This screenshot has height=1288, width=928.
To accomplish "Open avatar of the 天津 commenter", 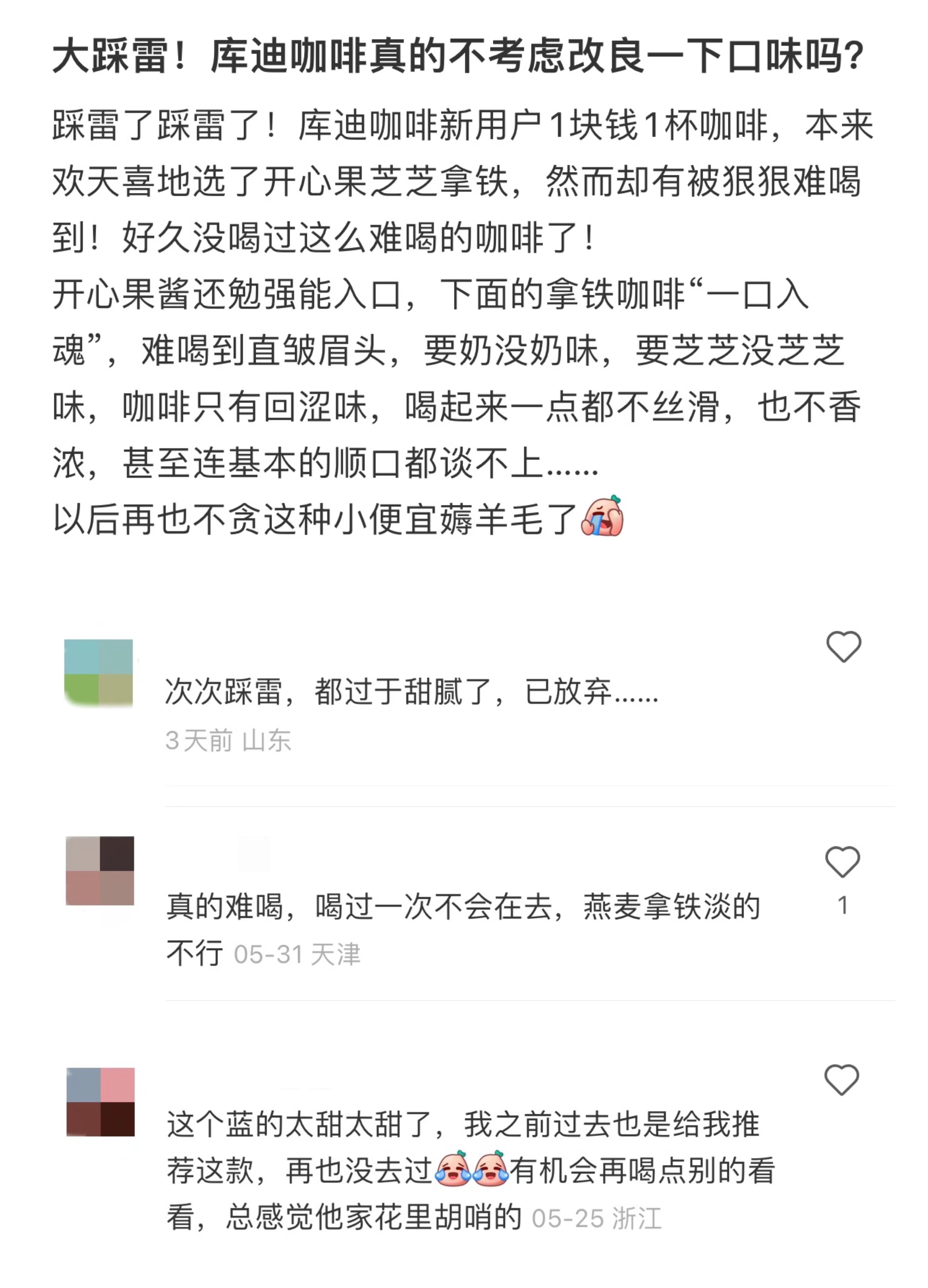I will 100,871.
